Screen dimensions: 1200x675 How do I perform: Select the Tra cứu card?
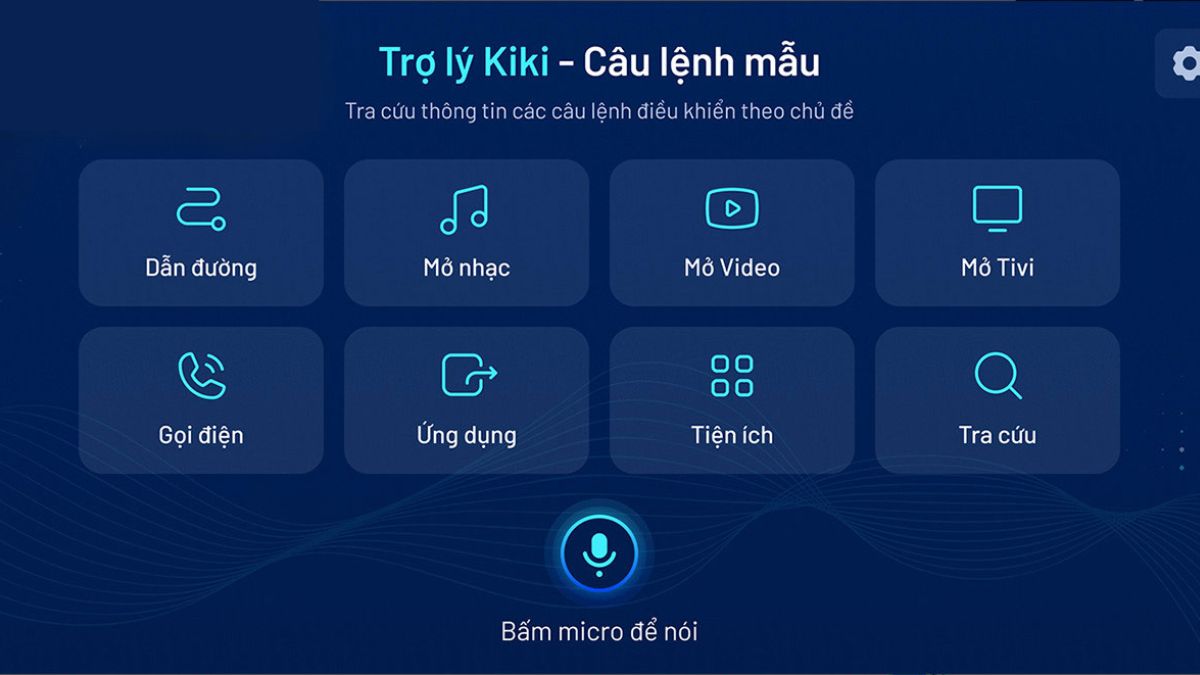point(997,400)
